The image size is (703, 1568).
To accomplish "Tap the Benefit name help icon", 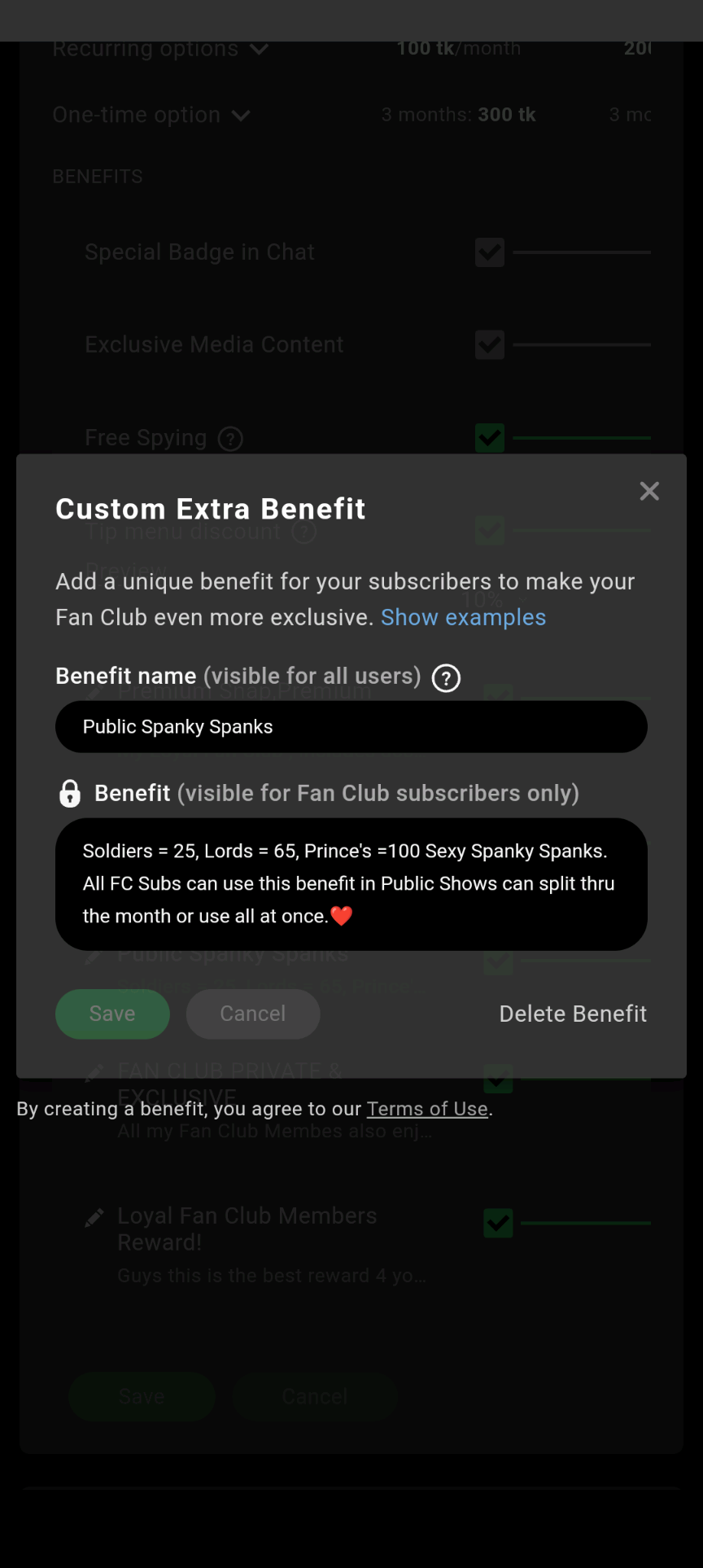I will [x=446, y=678].
